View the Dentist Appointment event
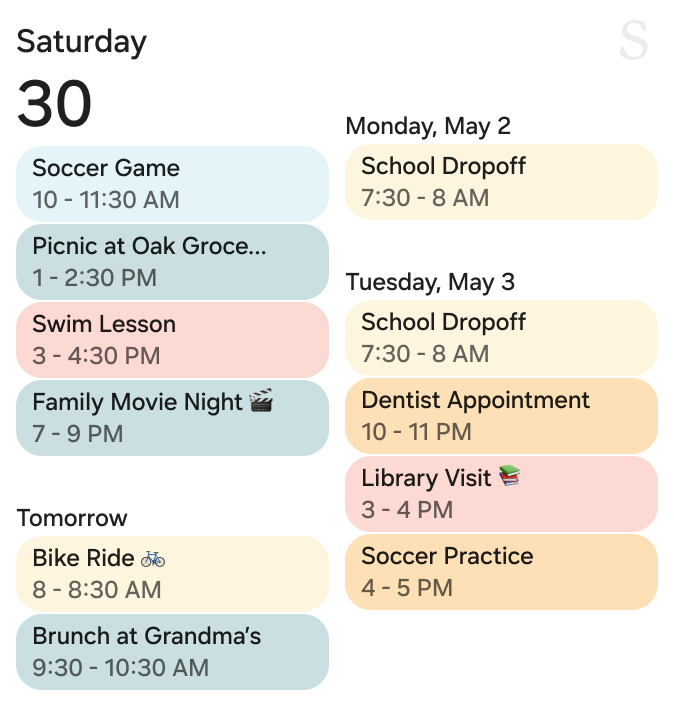Viewport: 674px width, 708px height. point(501,416)
